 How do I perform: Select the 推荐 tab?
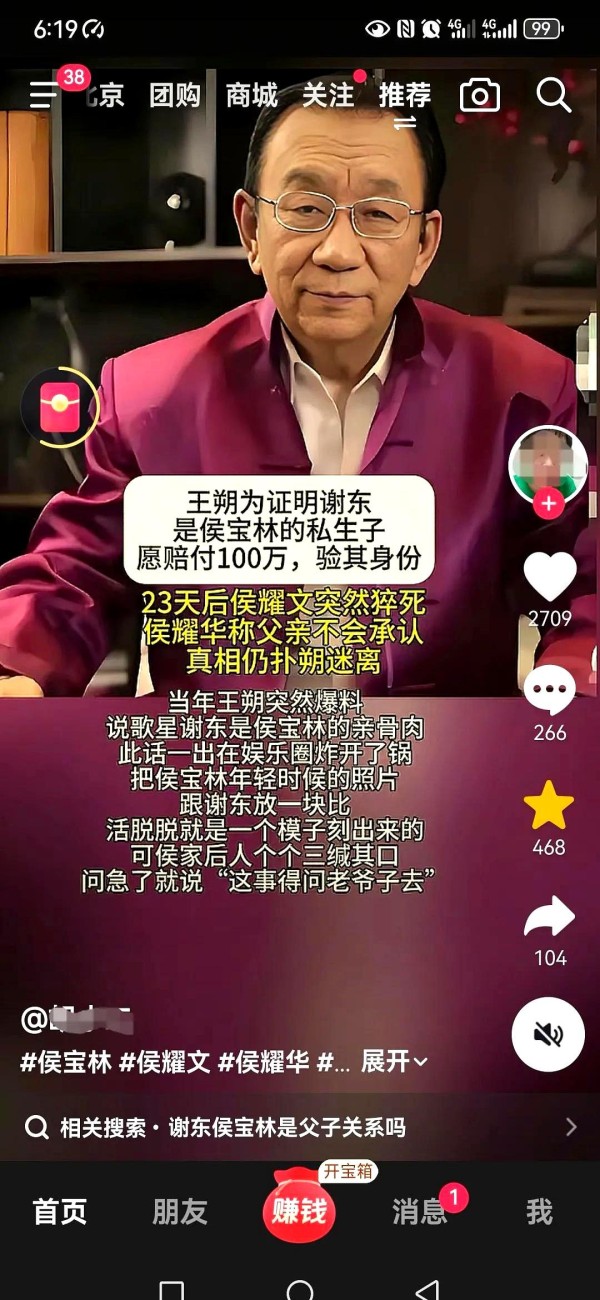coord(405,95)
